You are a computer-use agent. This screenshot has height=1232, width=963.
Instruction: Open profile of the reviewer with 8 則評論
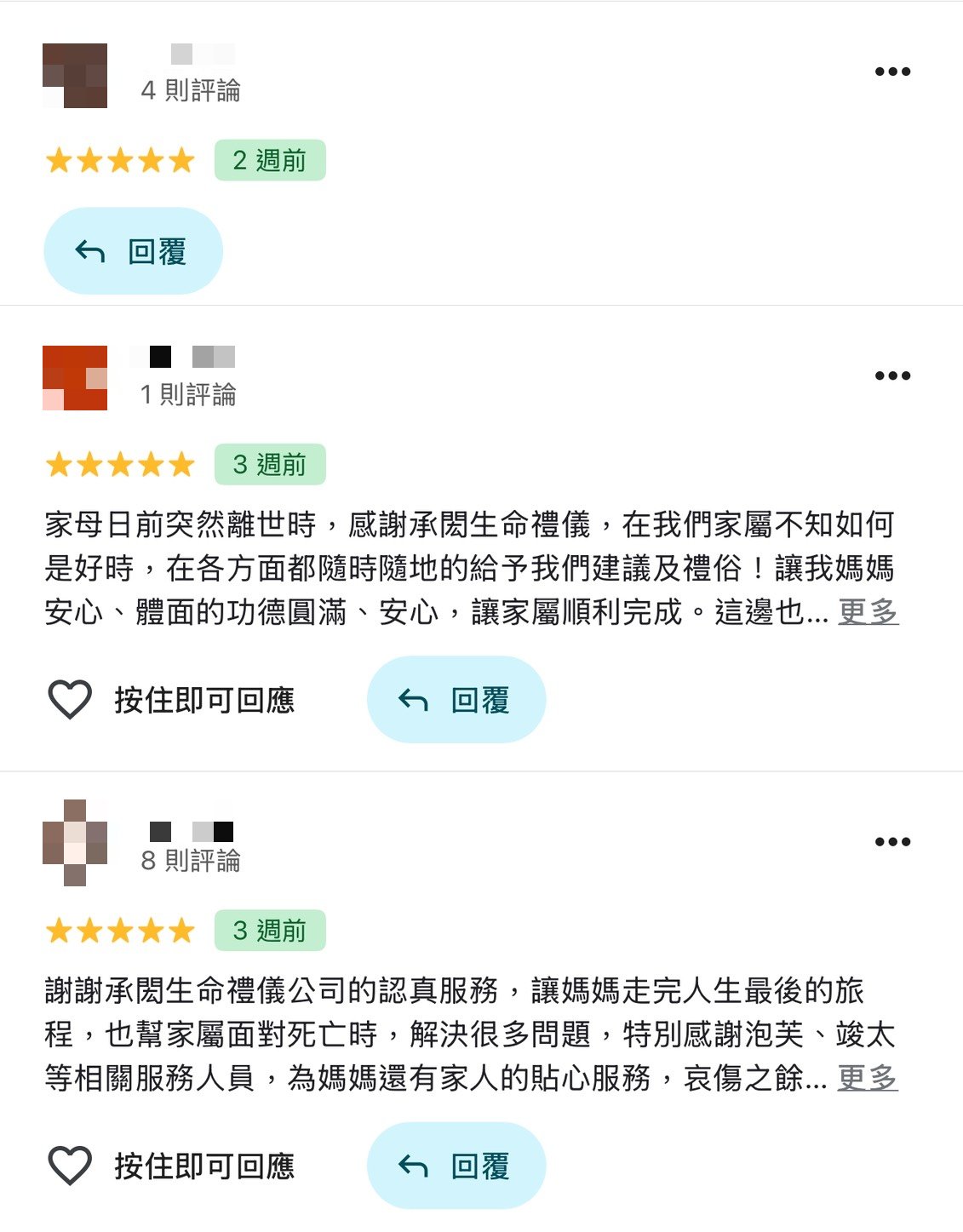pos(75,843)
